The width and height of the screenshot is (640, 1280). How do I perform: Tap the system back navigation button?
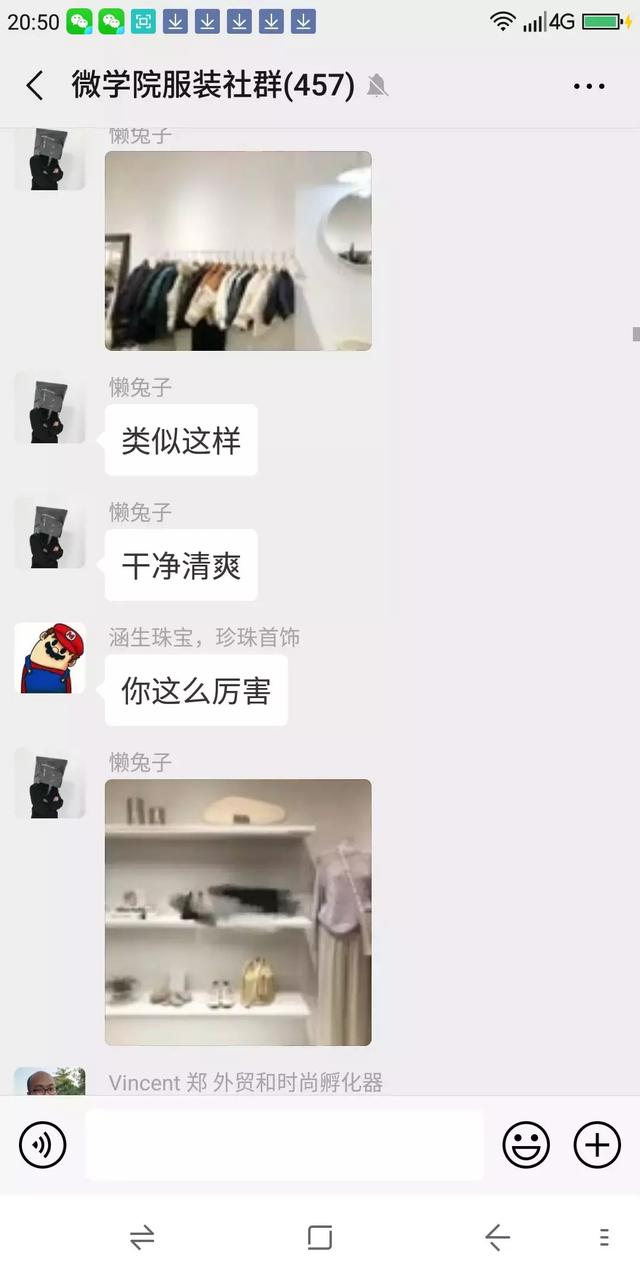(497, 1238)
